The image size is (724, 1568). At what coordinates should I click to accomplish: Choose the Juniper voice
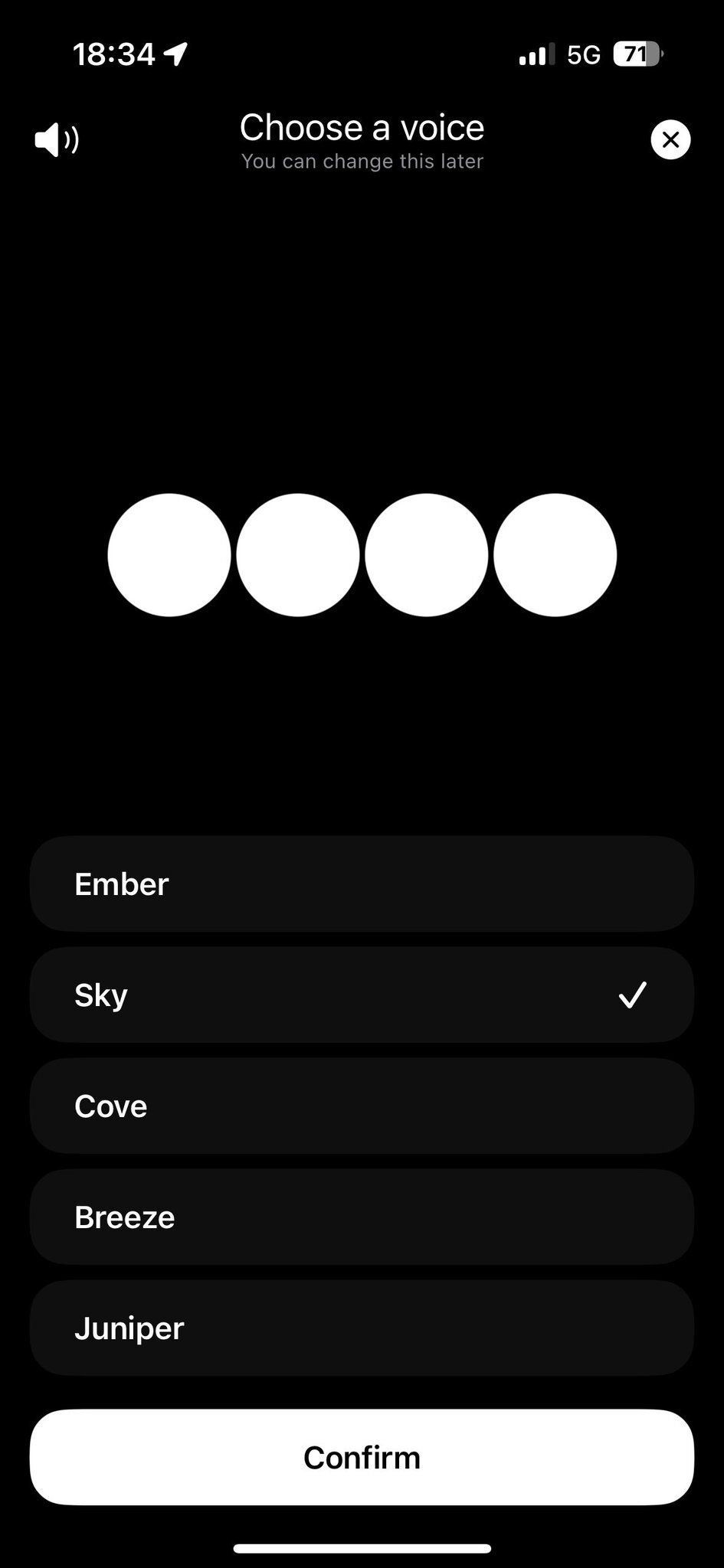click(x=362, y=1328)
